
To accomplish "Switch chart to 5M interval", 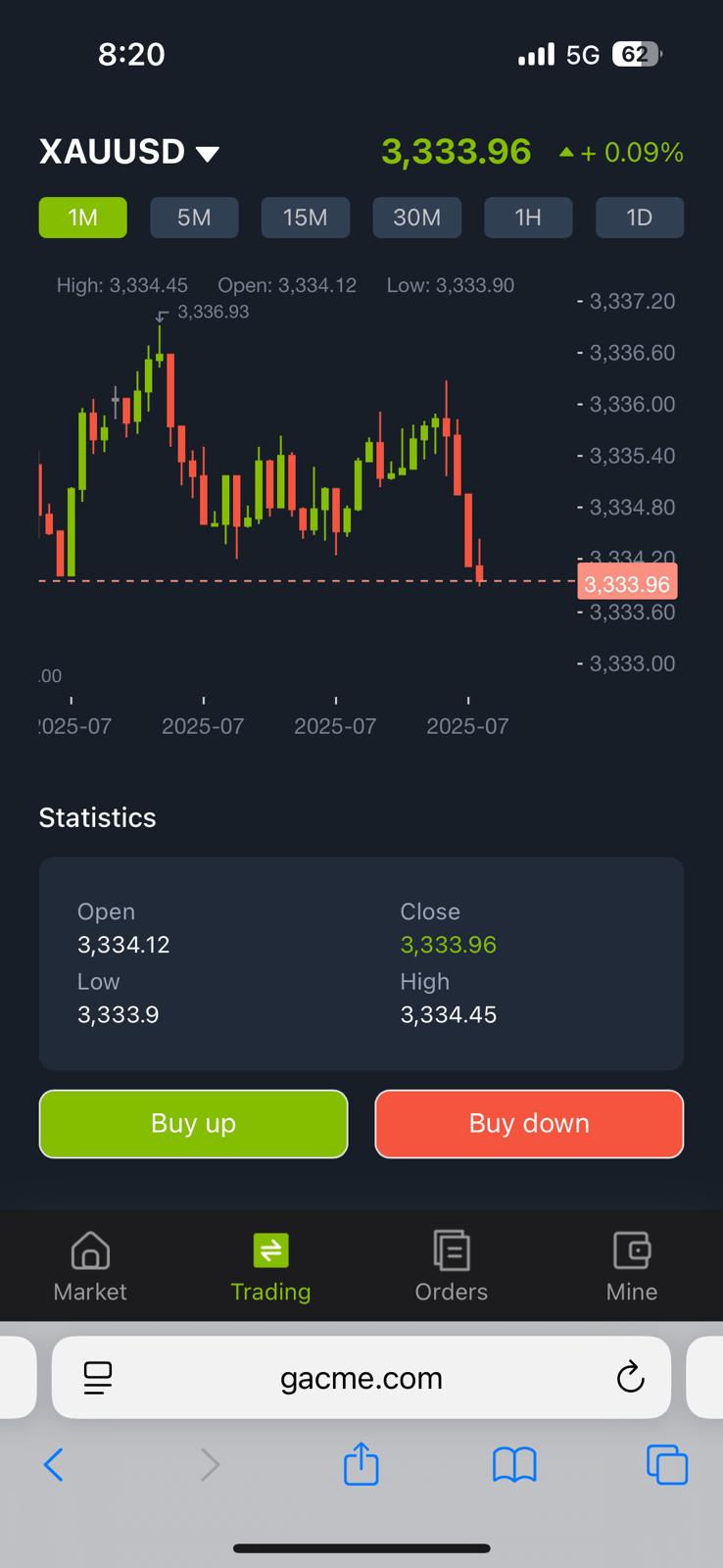I will tap(194, 218).
